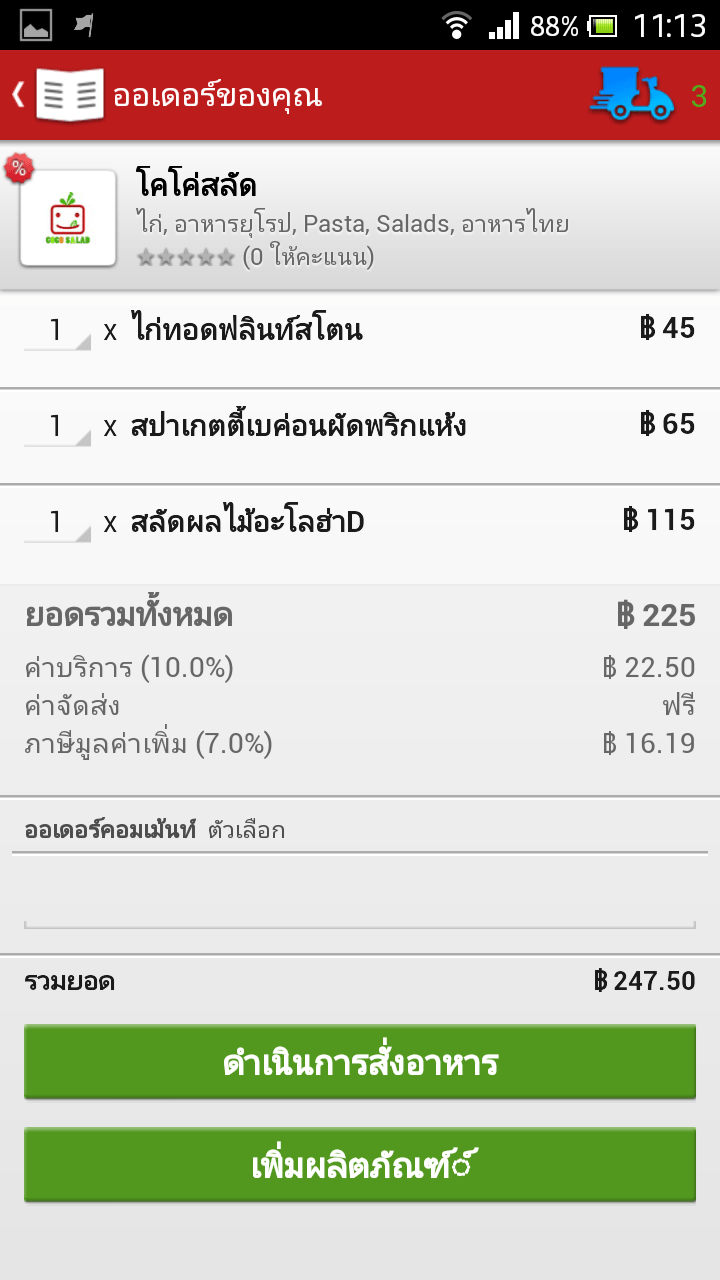
Task: Proceed with ดำเนินการสั่งอาหาร button
Action: (360, 1062)
